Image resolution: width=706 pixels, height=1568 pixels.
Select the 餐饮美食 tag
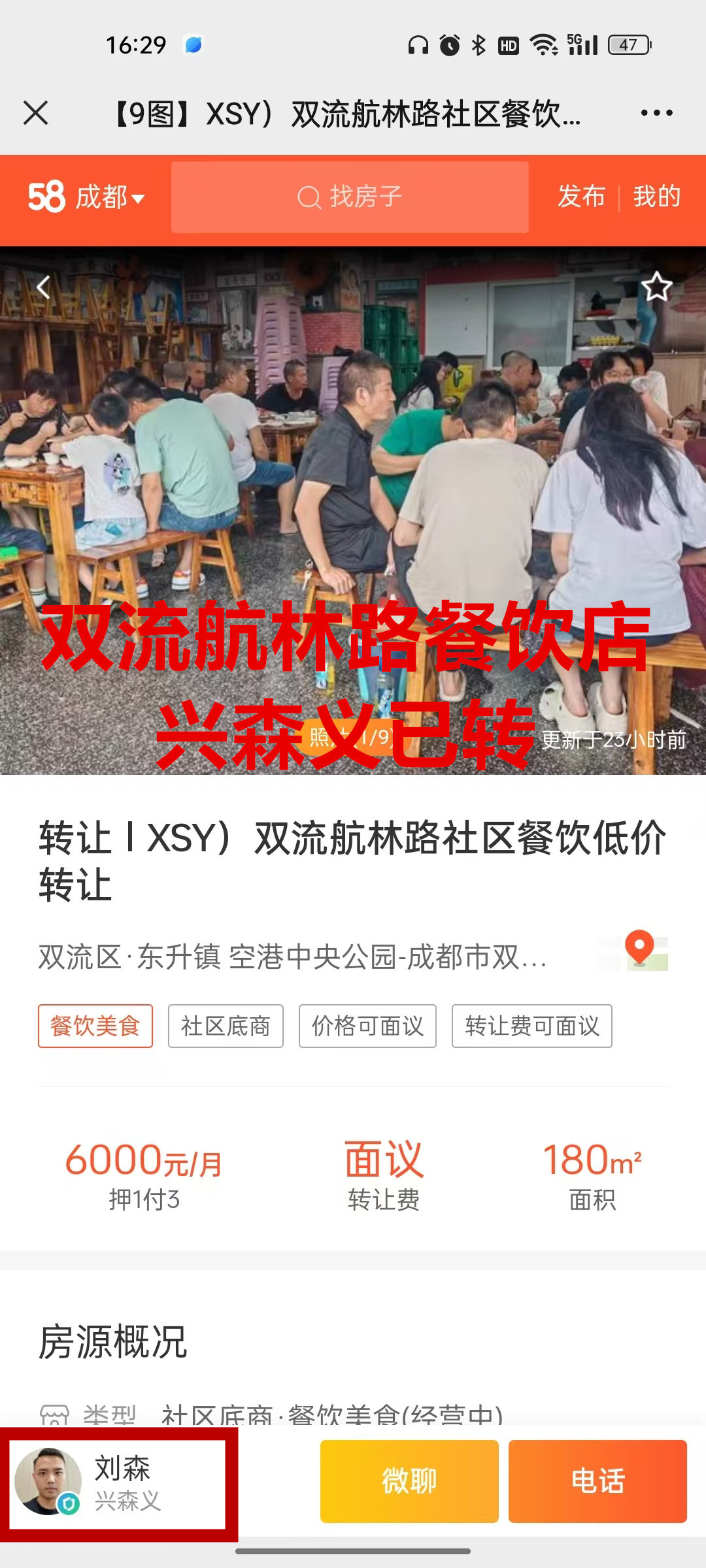click(95, 1026)
